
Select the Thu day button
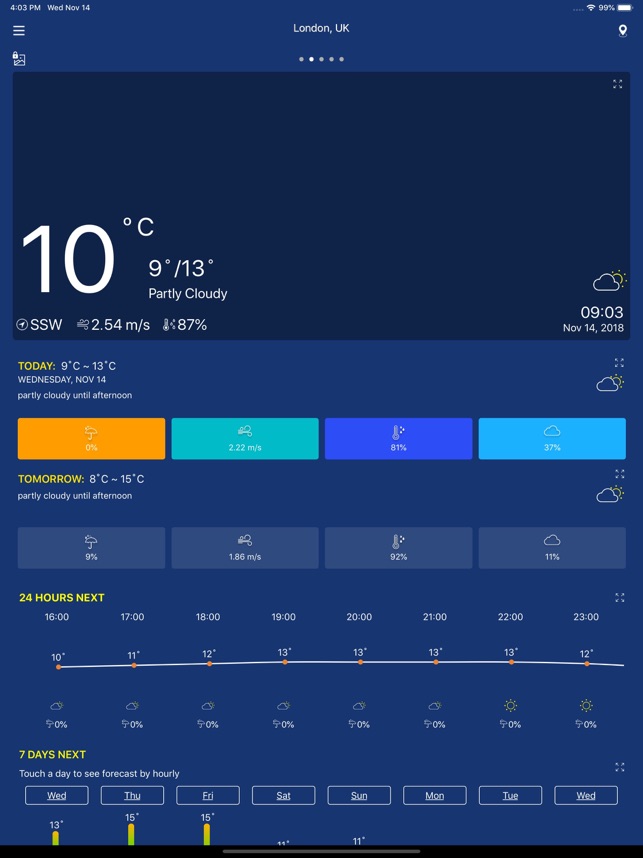(x=132, y=796)
